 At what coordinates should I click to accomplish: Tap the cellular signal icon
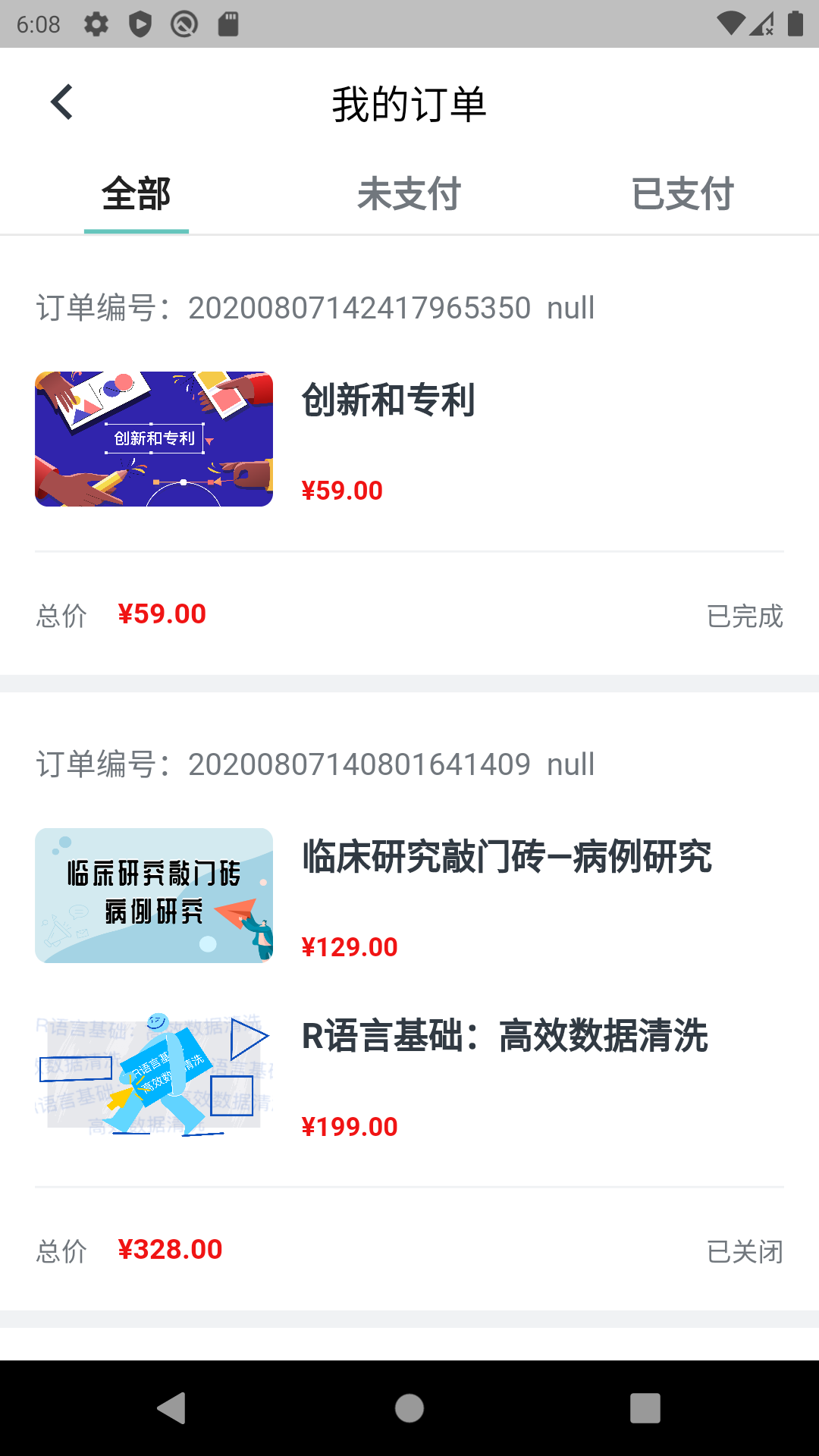pos(761,24)
